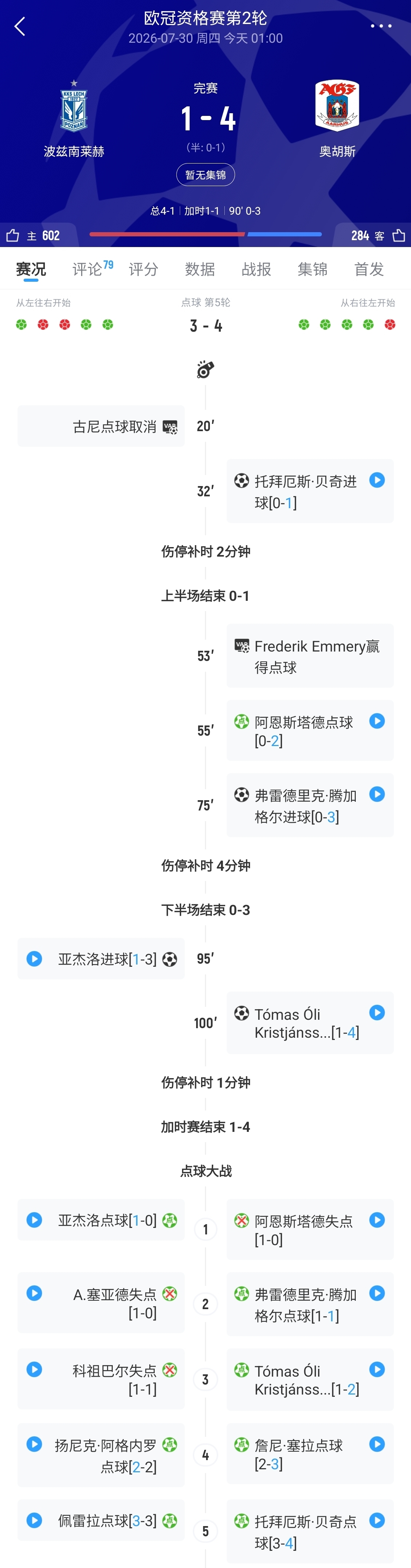
Task: Play 詹尼·塞拉 shootout penalty video
Action: pos(377,1444)
